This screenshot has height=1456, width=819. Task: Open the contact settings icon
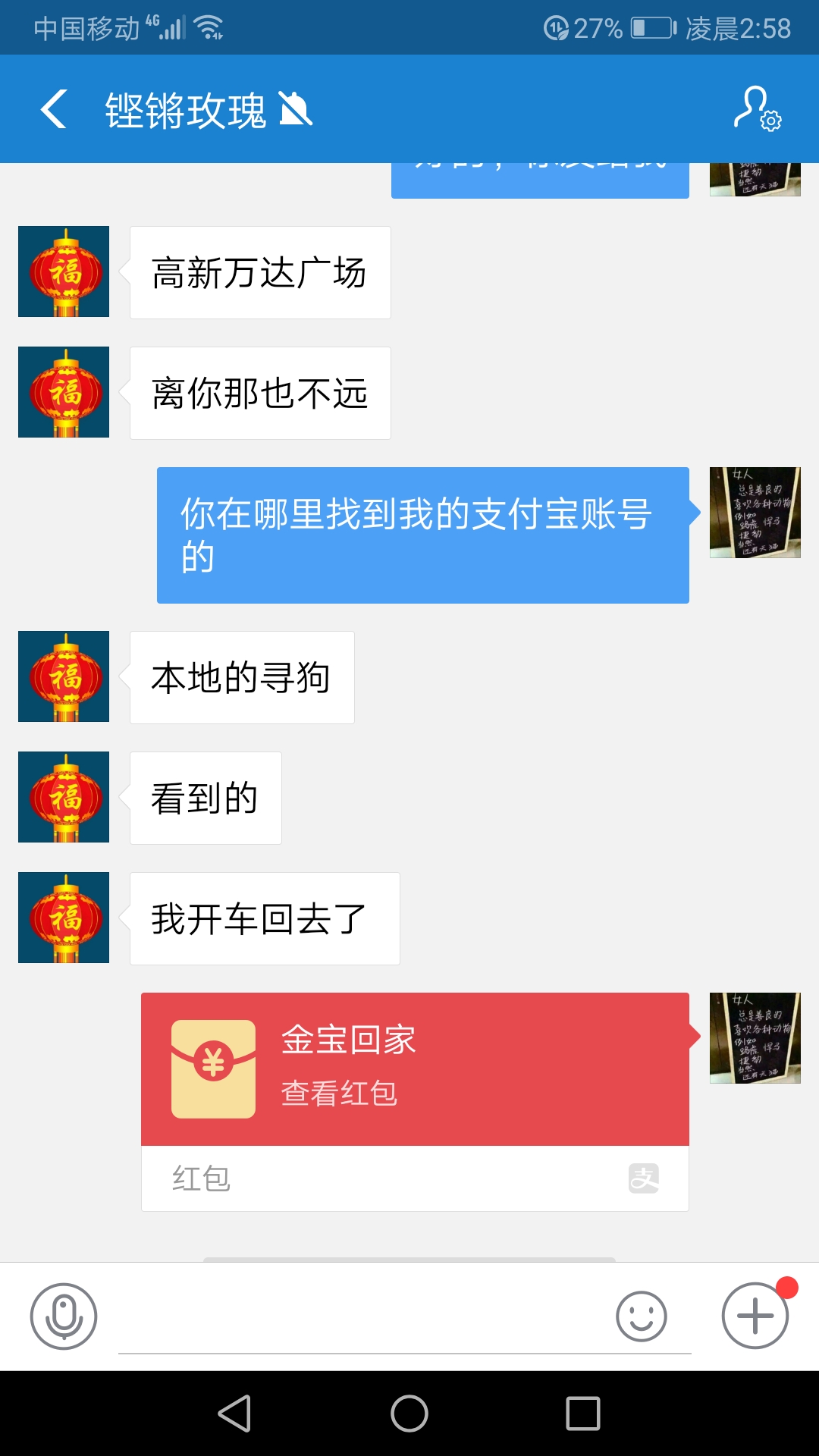(756, 109)
